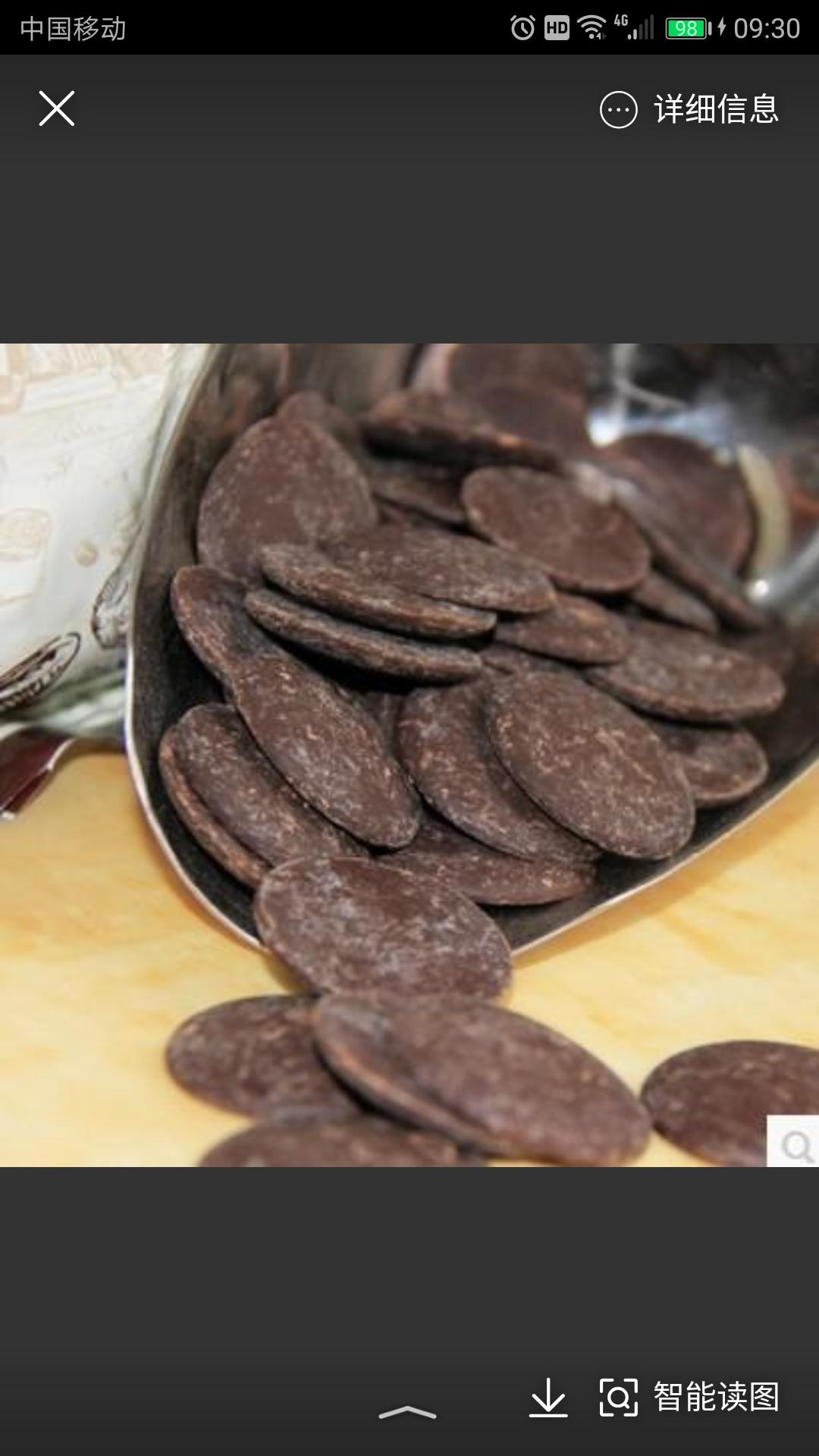The width and height of the screenshot is (819, 1456).
Task: Open 详细信息 details
Action: 689,110
